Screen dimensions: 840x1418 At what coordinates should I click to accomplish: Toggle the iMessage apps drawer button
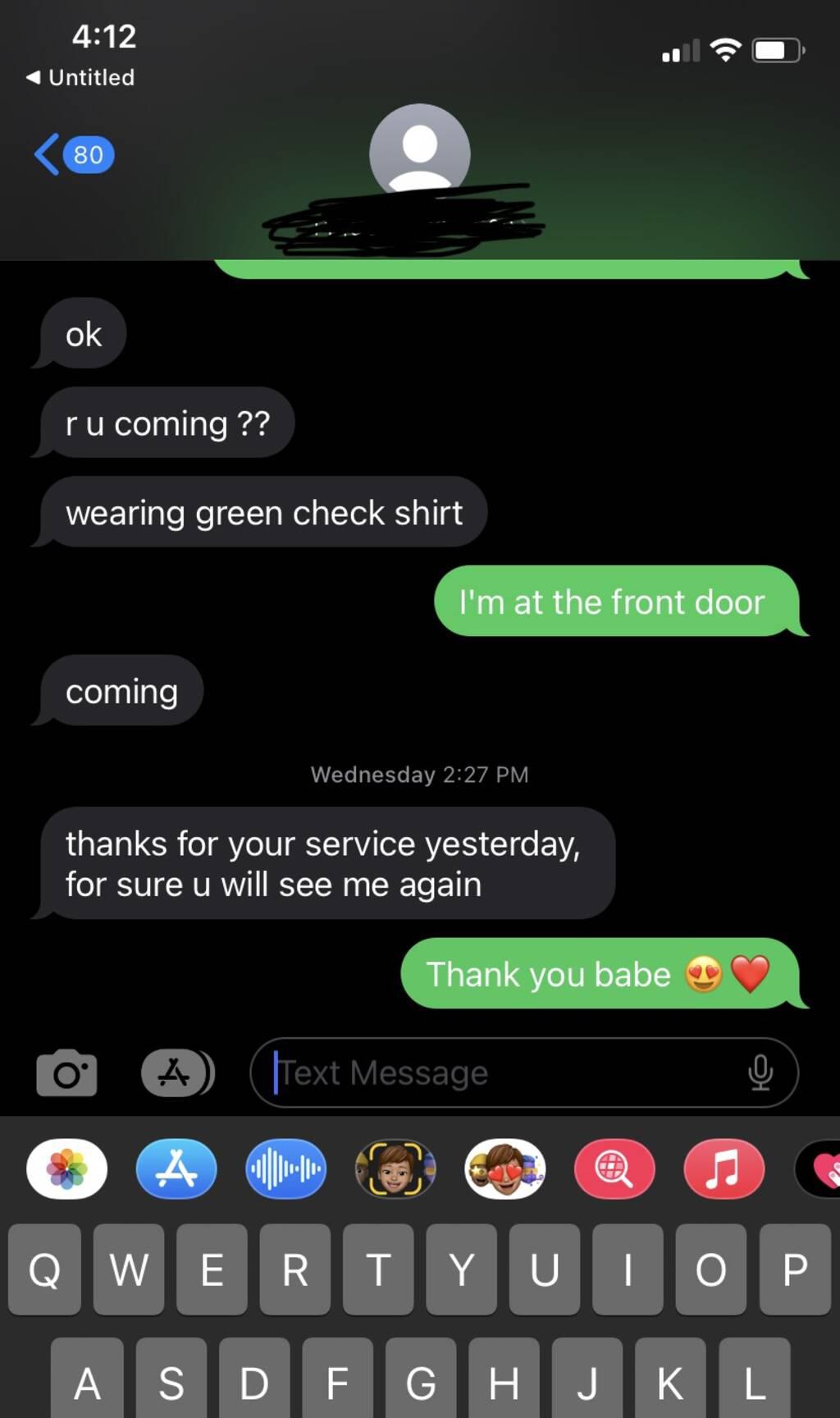tap(176, 1073)
